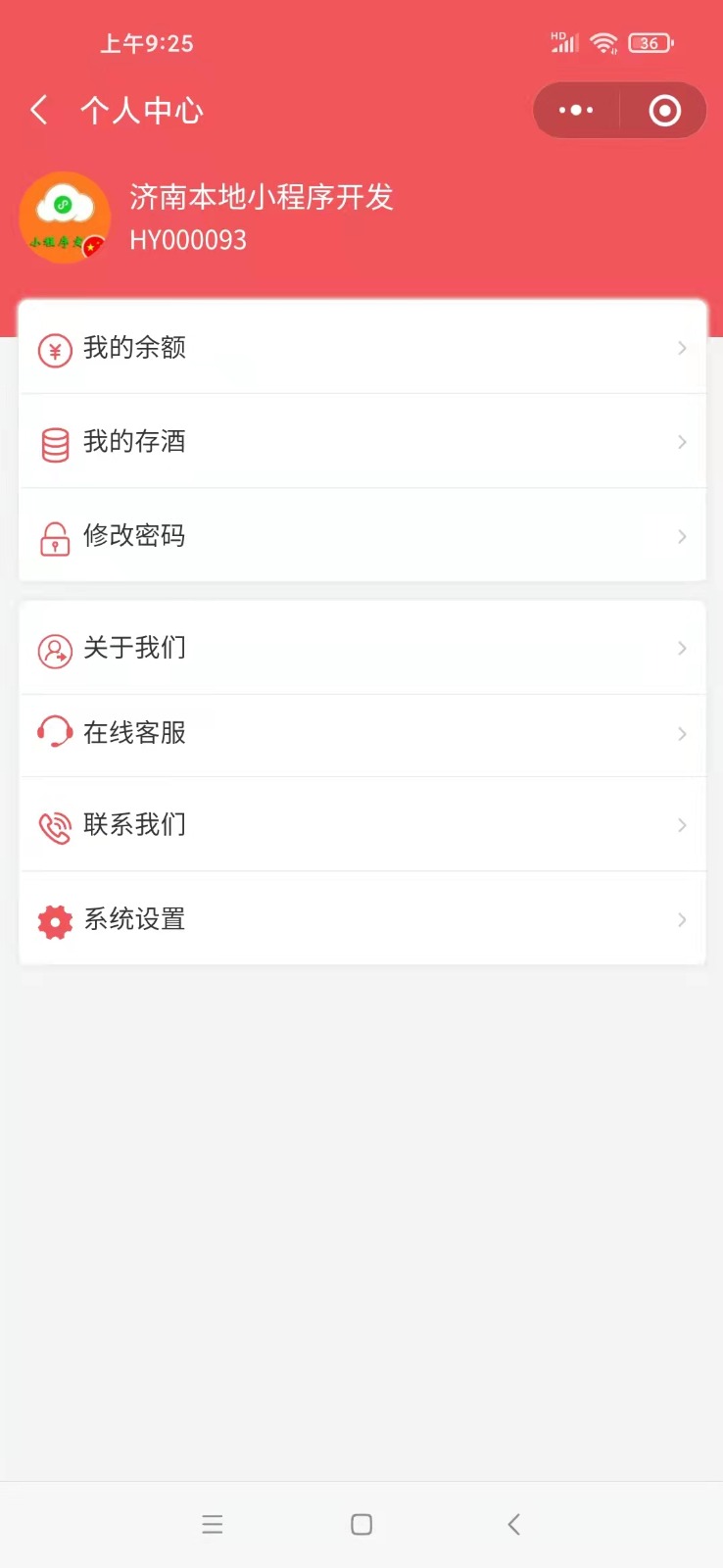Open 在线客服 chat support
This screenshot has width=723, height=1568.
point(362,733)
